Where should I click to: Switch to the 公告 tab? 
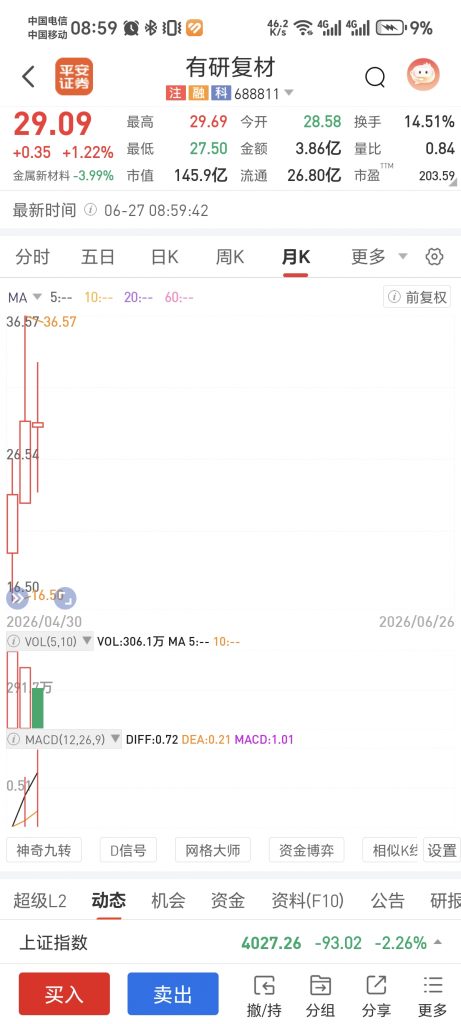click(x=388, y=901)
